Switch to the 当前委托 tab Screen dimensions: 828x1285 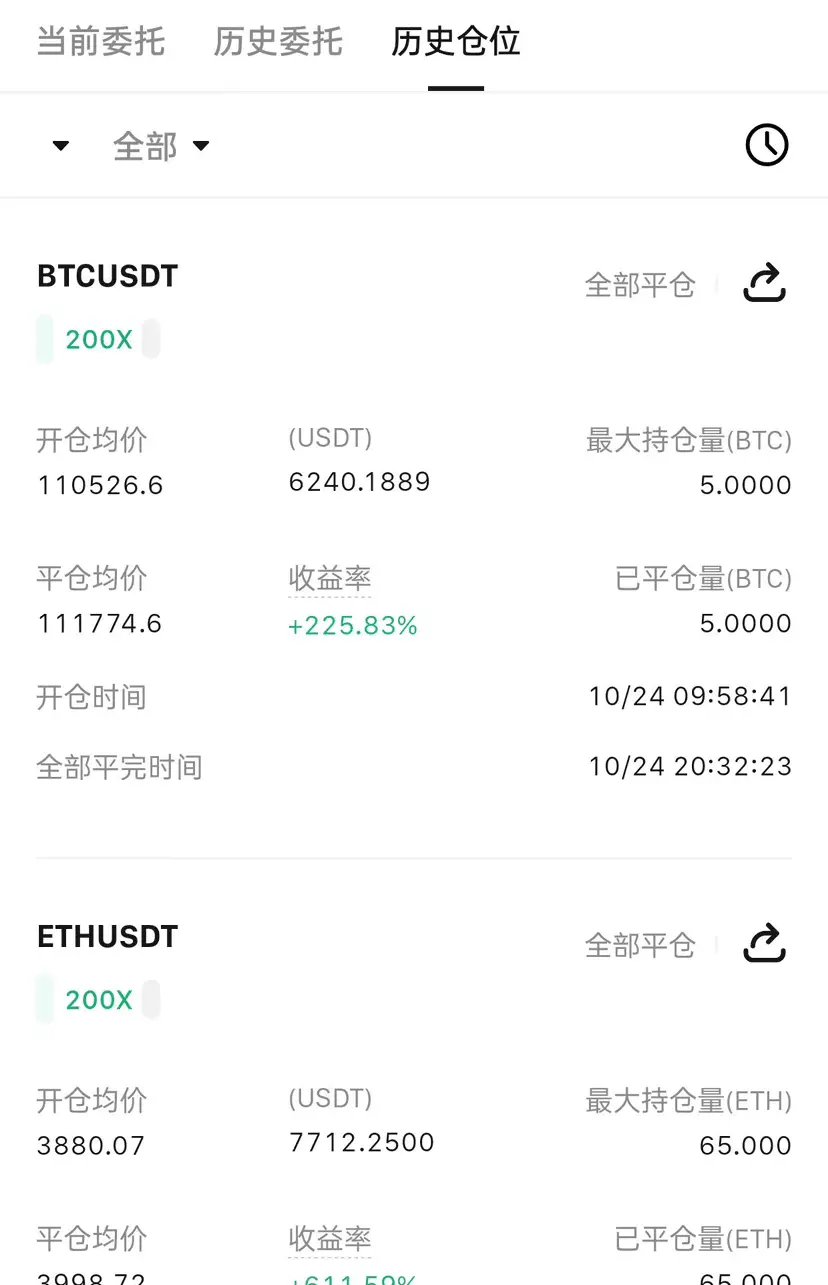point(101,42)
